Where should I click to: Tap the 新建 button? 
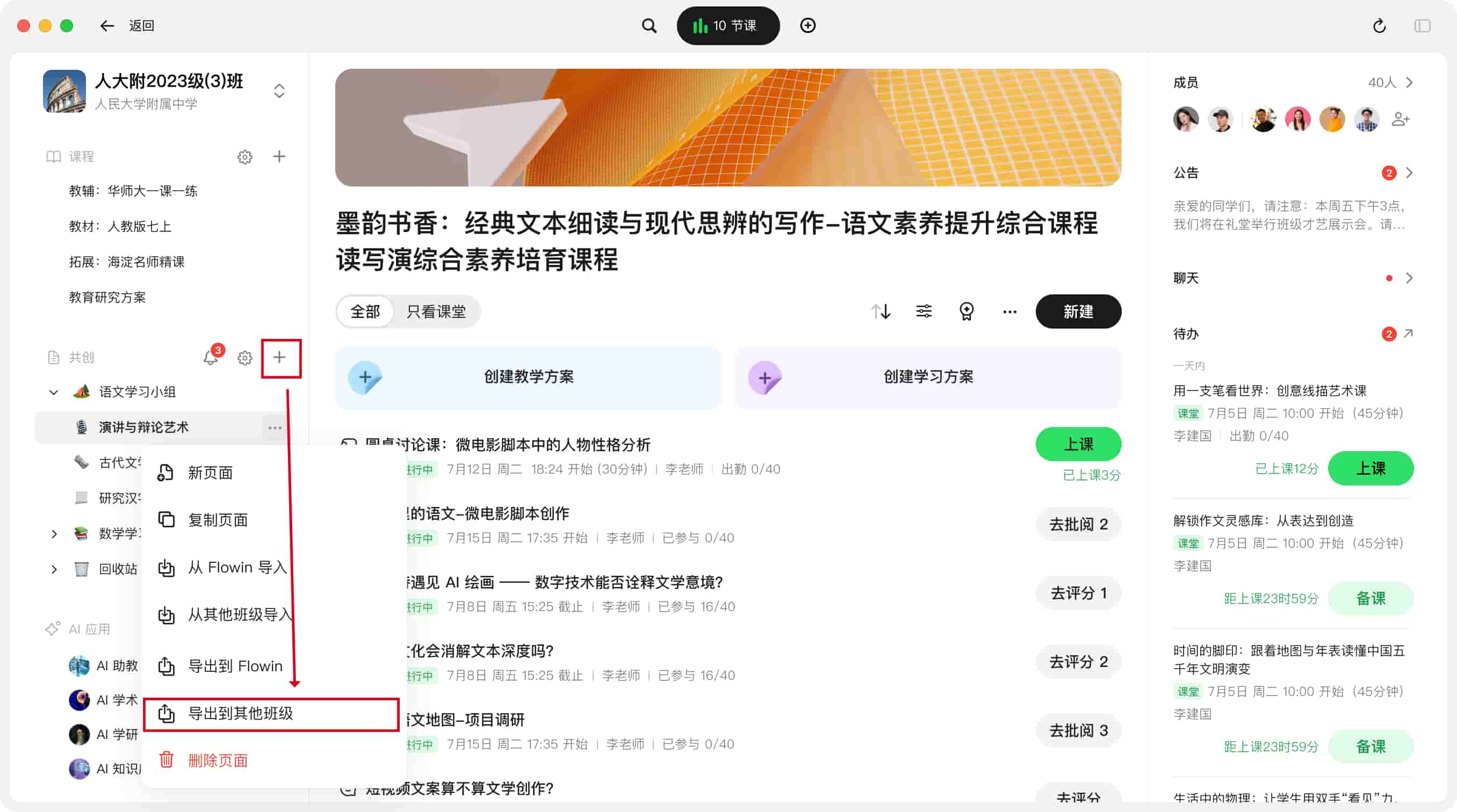point(1078,311)
